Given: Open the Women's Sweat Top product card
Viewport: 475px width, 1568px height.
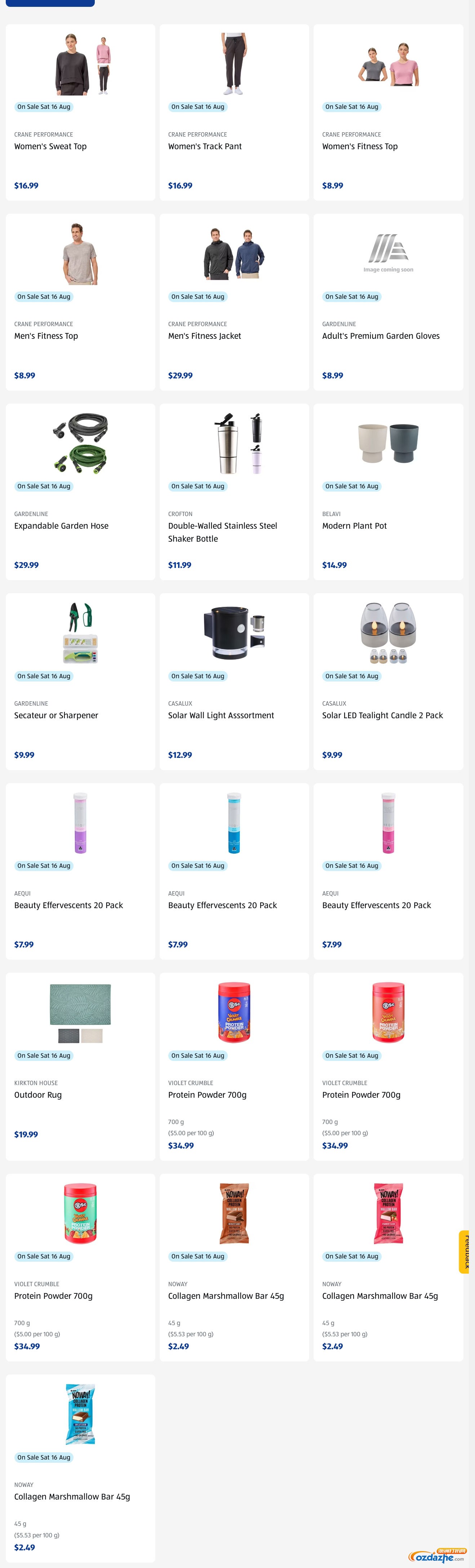Looking at the screenshot, I should coord(50,146).
